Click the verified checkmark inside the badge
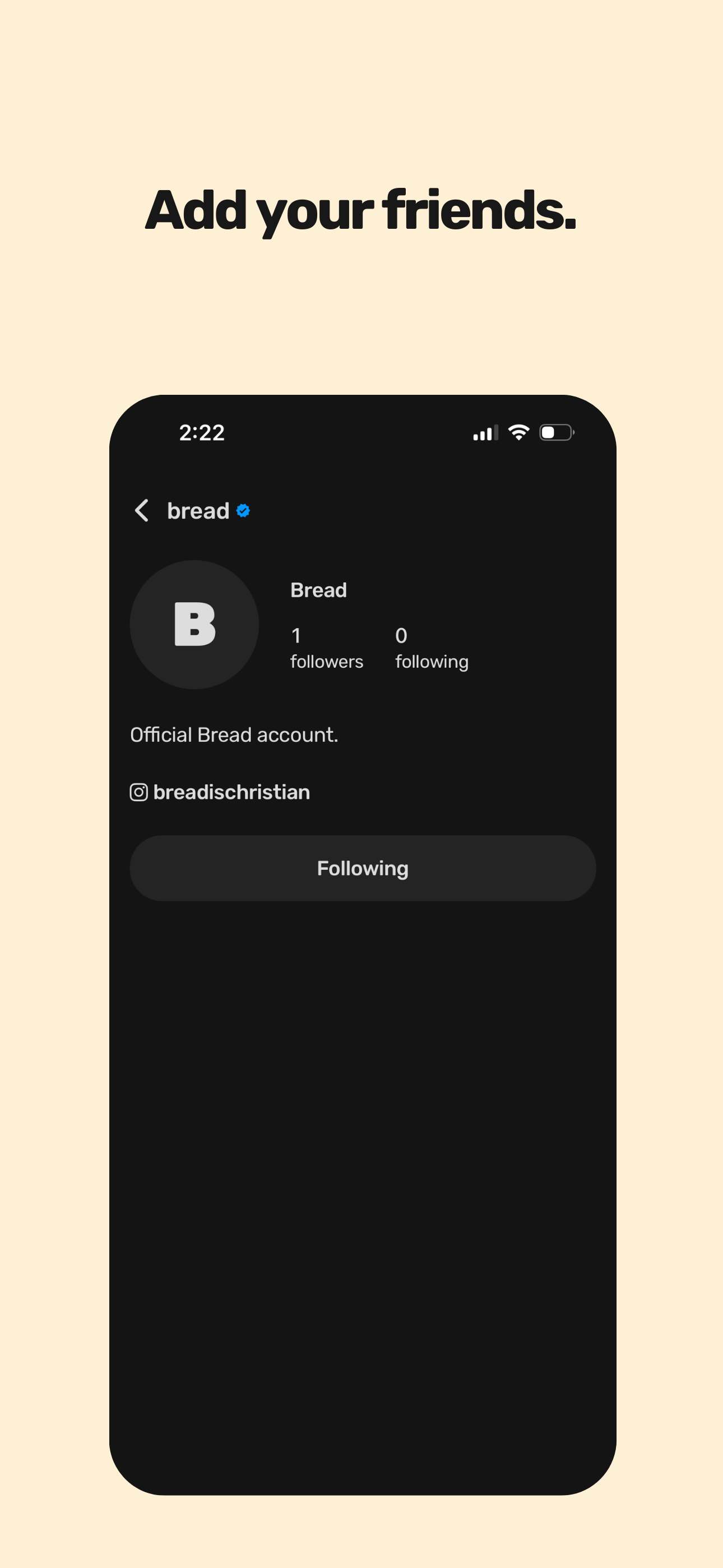 pyautogui.click(x=242, y=511)
